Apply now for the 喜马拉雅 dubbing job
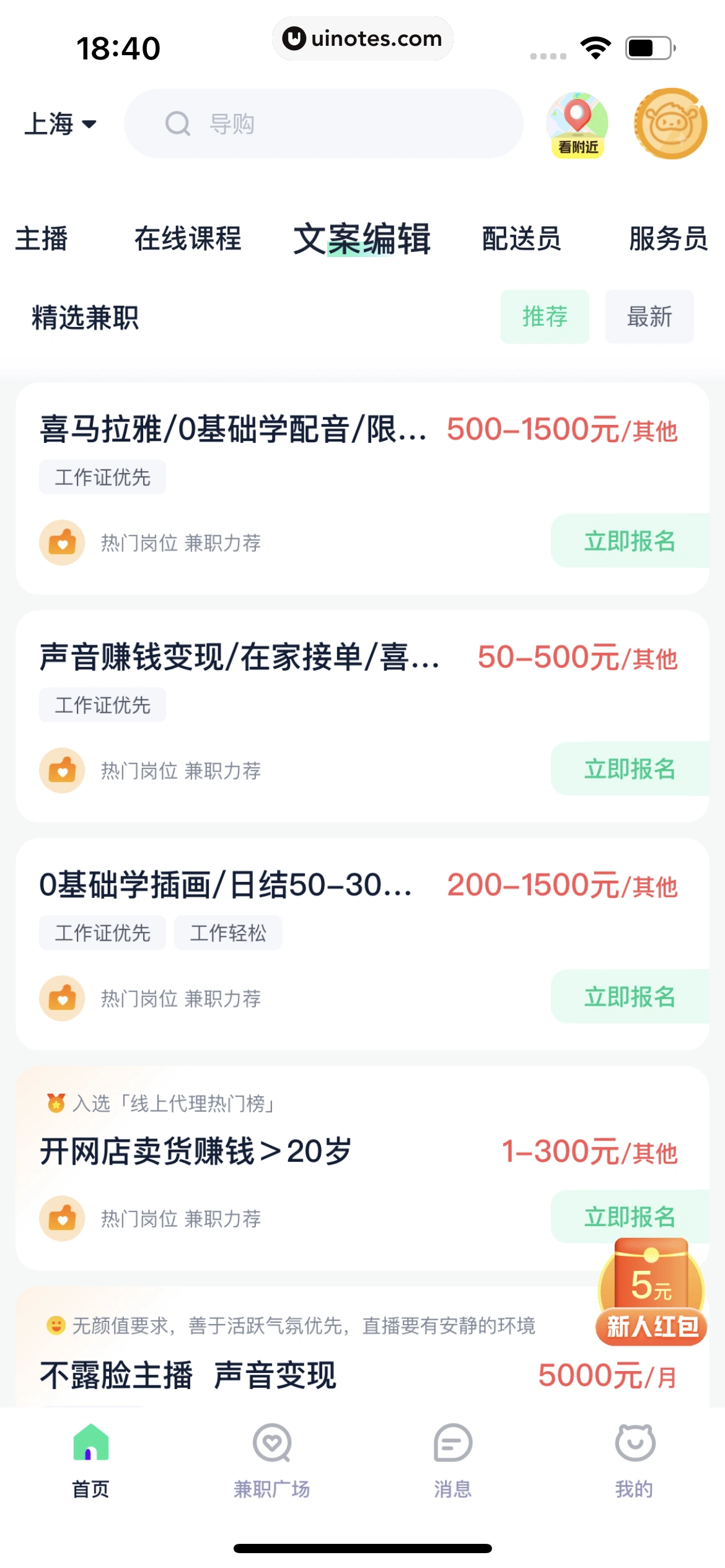 coord(629,541)
